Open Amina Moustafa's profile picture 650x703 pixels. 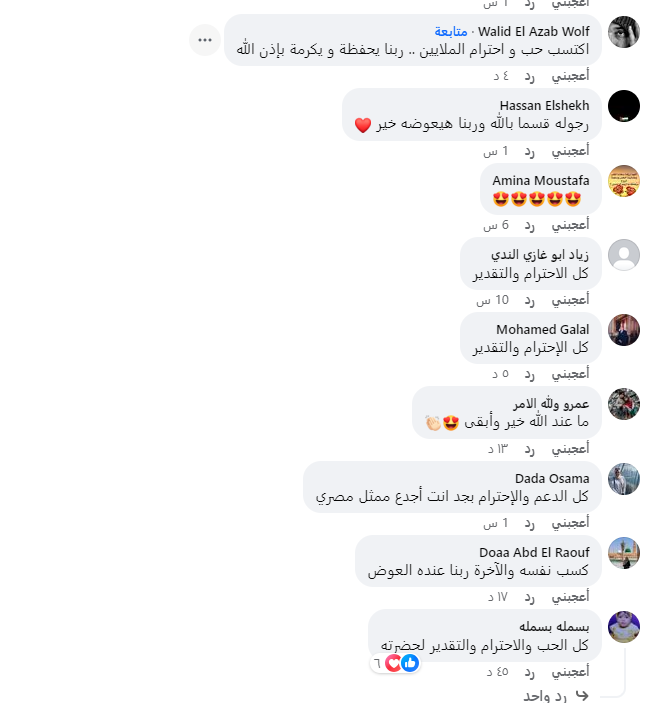coord(624,181)
